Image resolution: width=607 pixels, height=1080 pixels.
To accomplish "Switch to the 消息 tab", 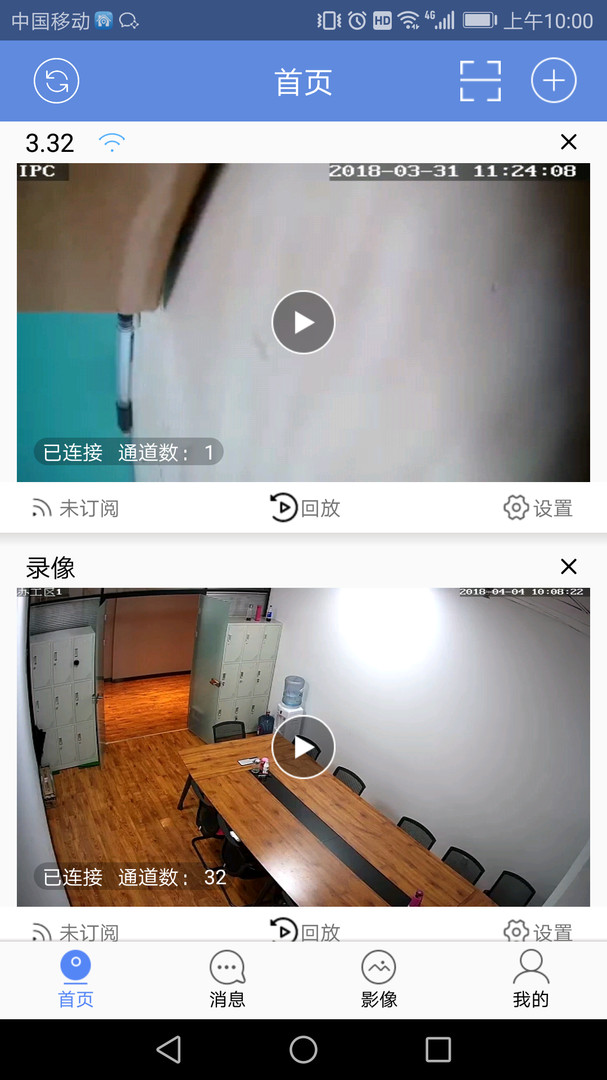I will [227, 979].
